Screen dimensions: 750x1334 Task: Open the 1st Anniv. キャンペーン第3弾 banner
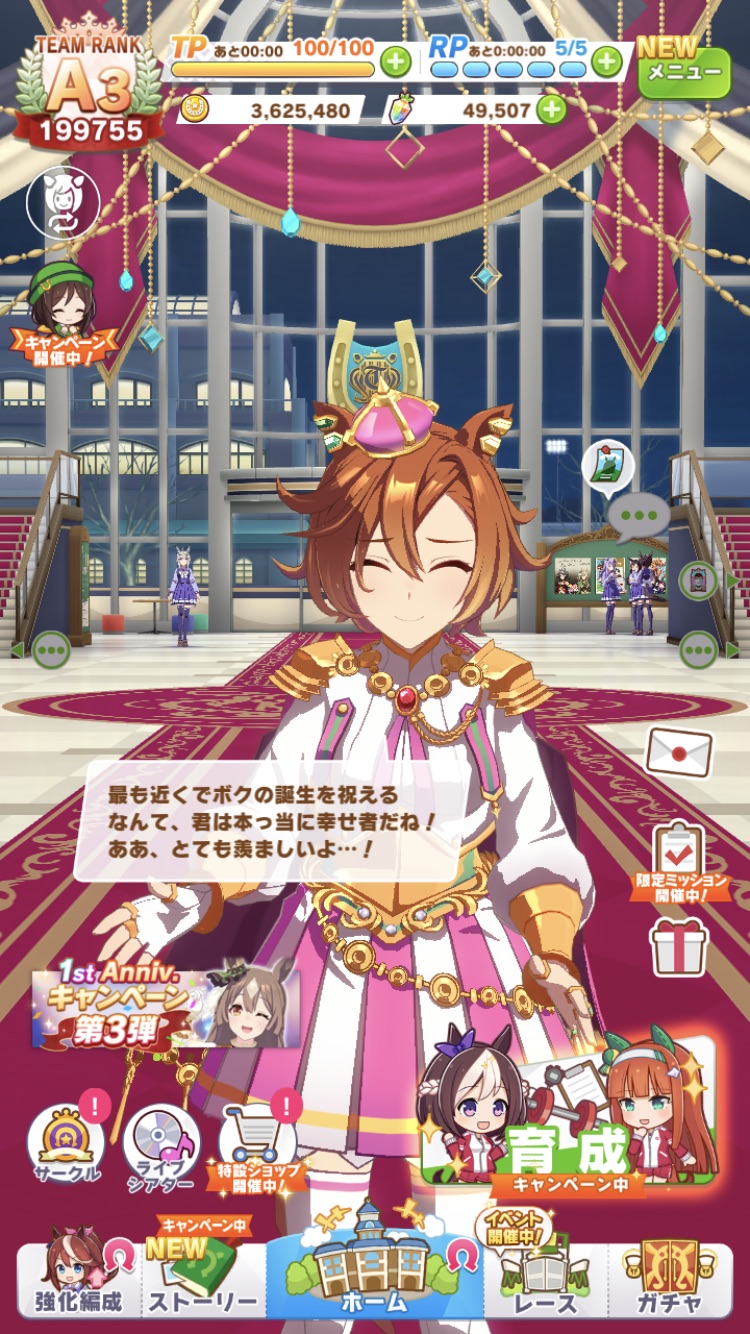coord(165,1007)
